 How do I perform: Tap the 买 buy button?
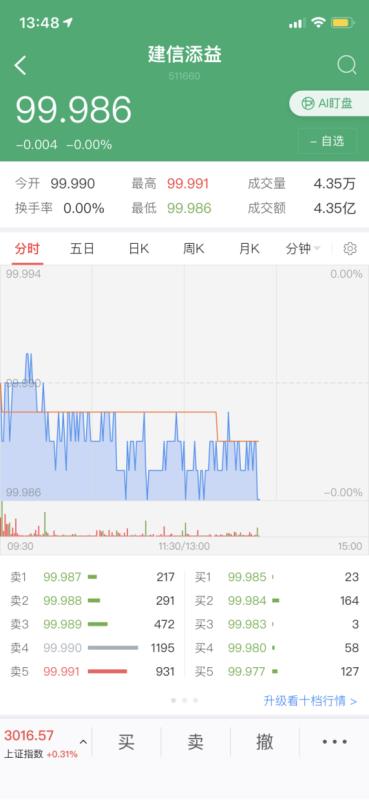click(x=126, y=742)
